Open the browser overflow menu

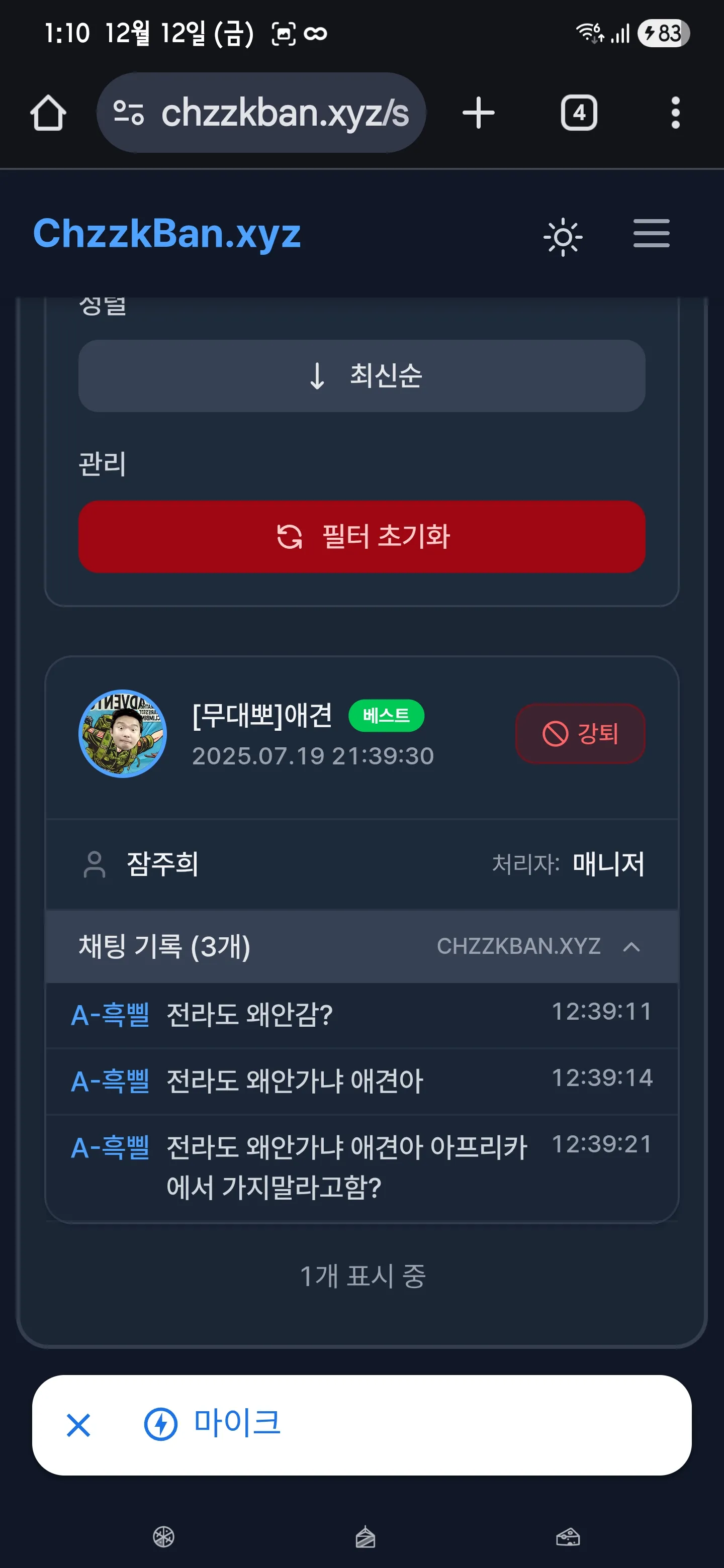(675, 113)
